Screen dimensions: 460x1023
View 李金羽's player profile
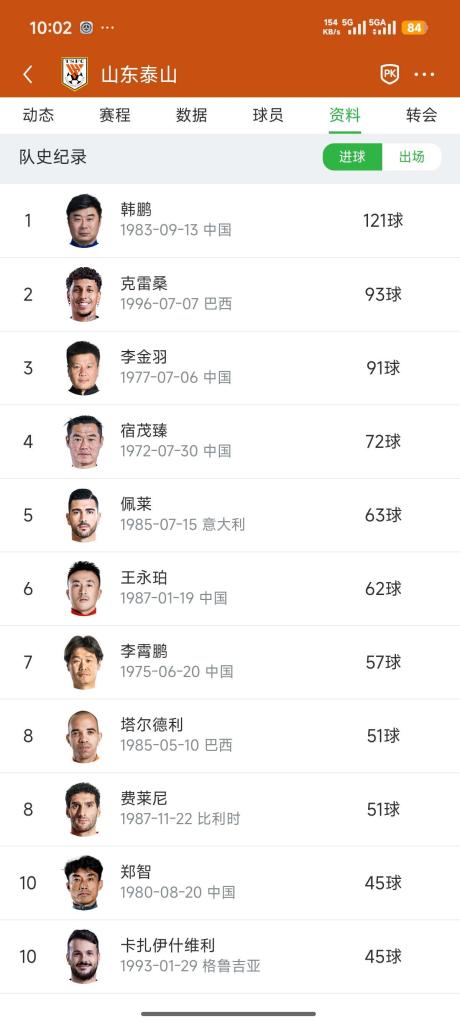pyautogui.click(x=230, y=368)
